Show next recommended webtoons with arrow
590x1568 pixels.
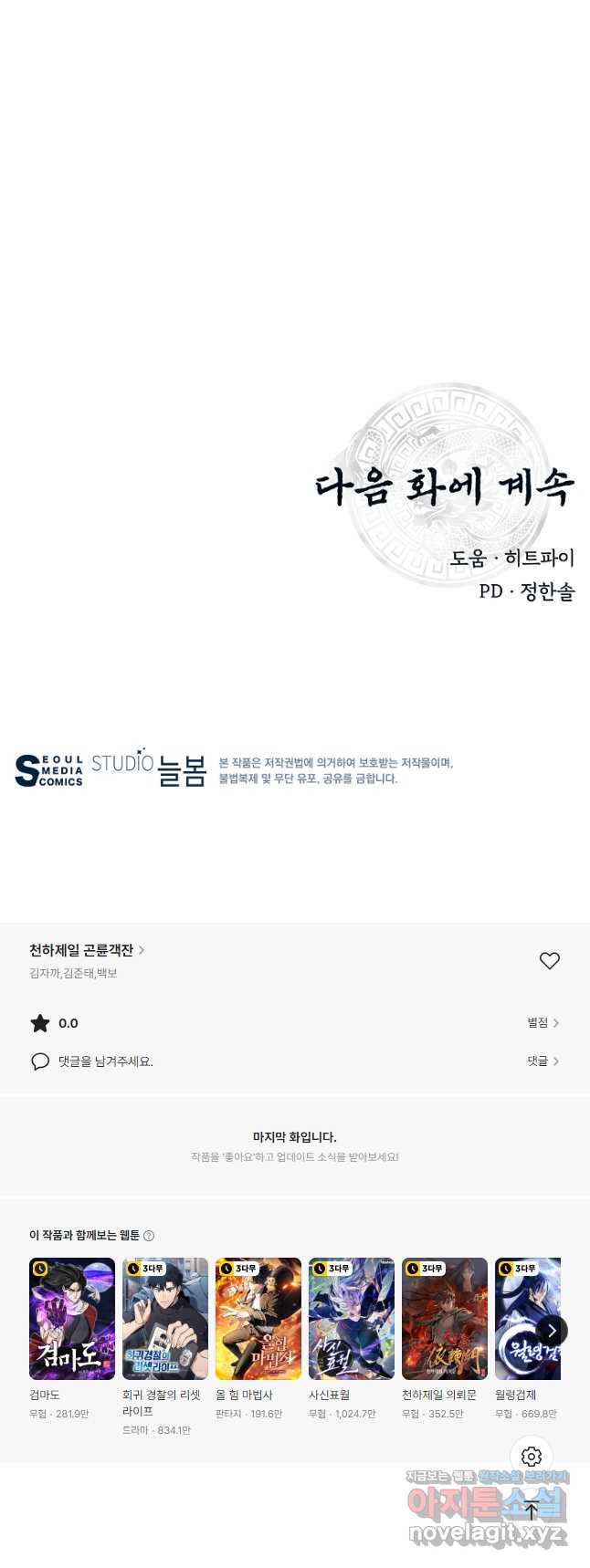pyautogui.click(x=552, y=1331)
